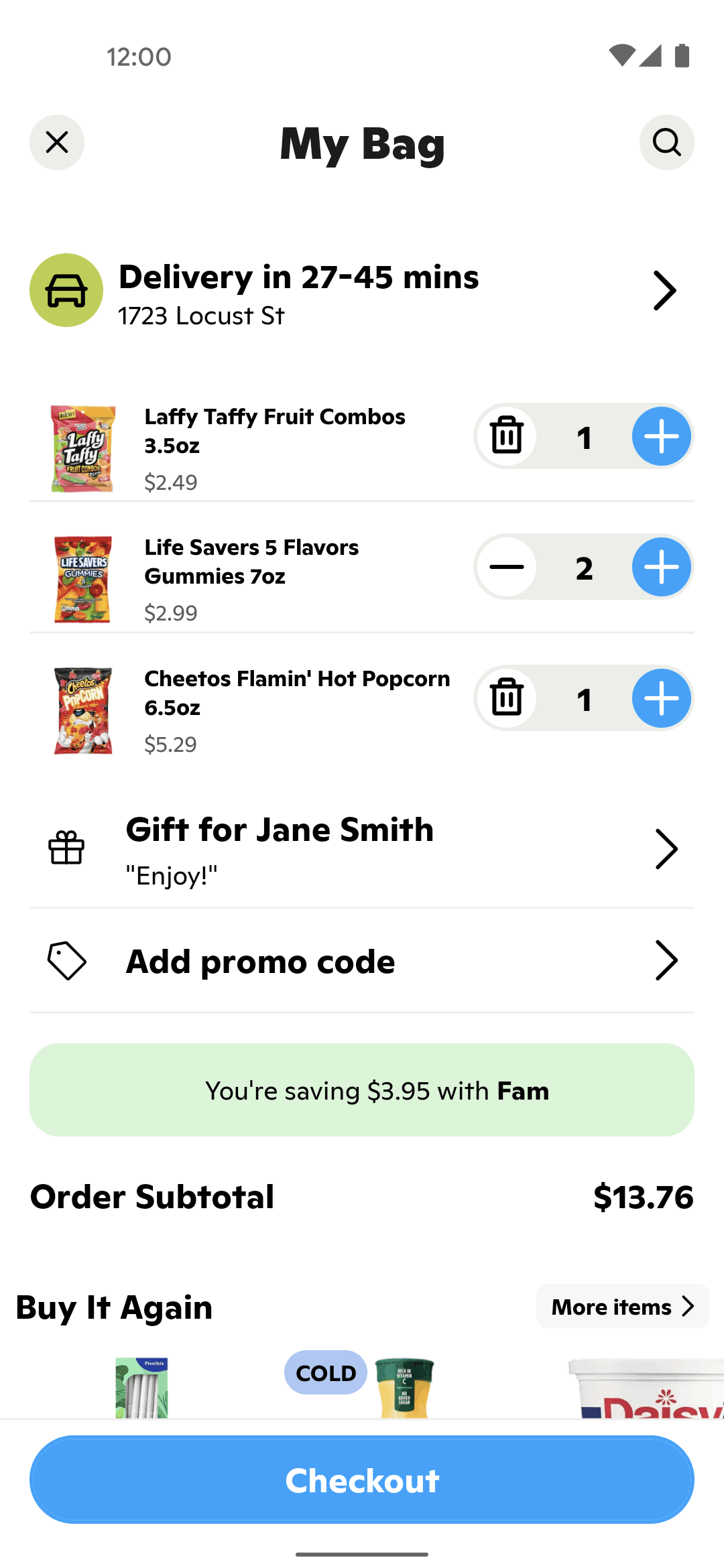Close the My Bag screen
This screenshot has width=724, height=1568.
pyautogui.click(x=57, y=142)
